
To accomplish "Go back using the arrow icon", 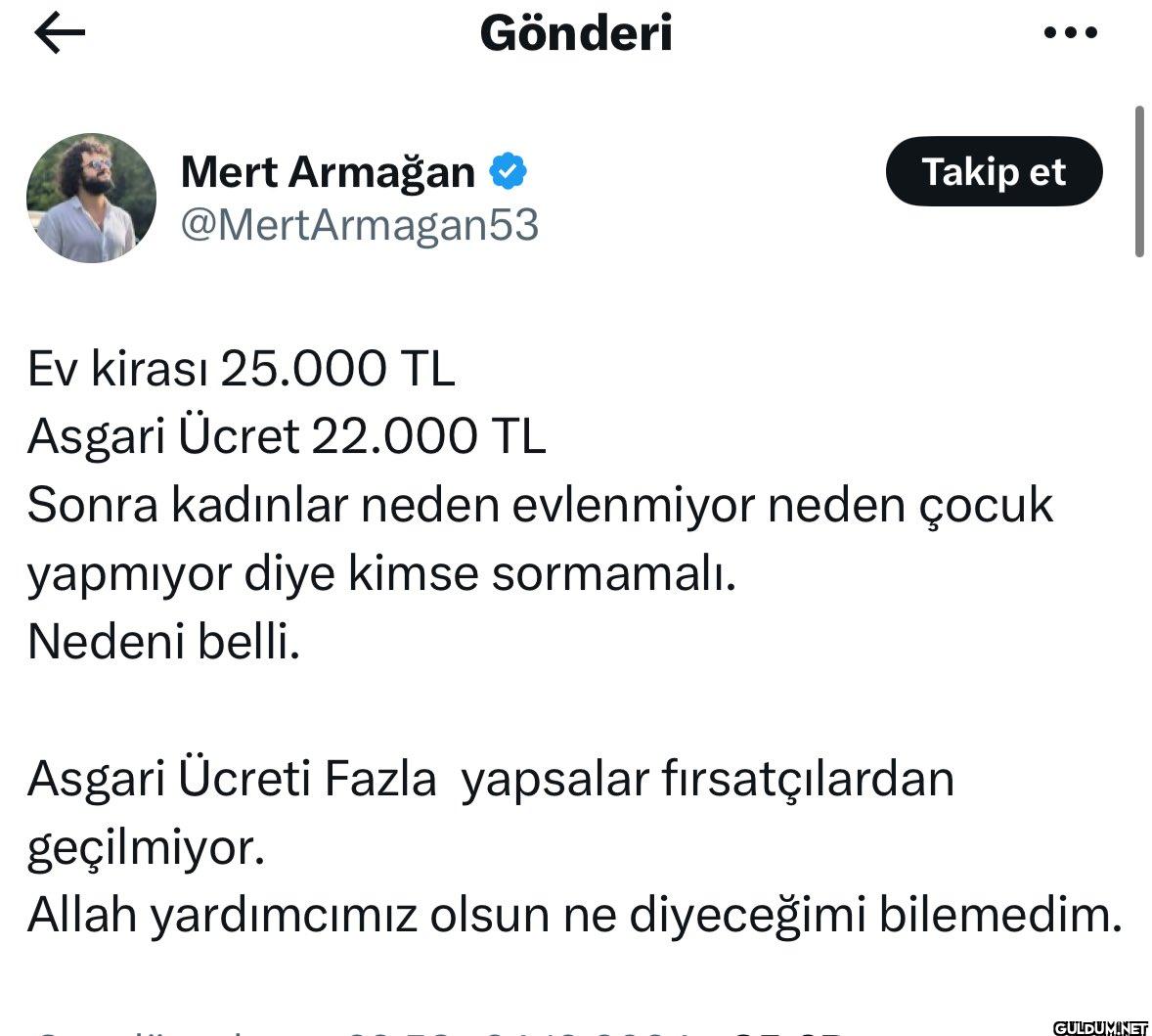I will pos(60,33).
